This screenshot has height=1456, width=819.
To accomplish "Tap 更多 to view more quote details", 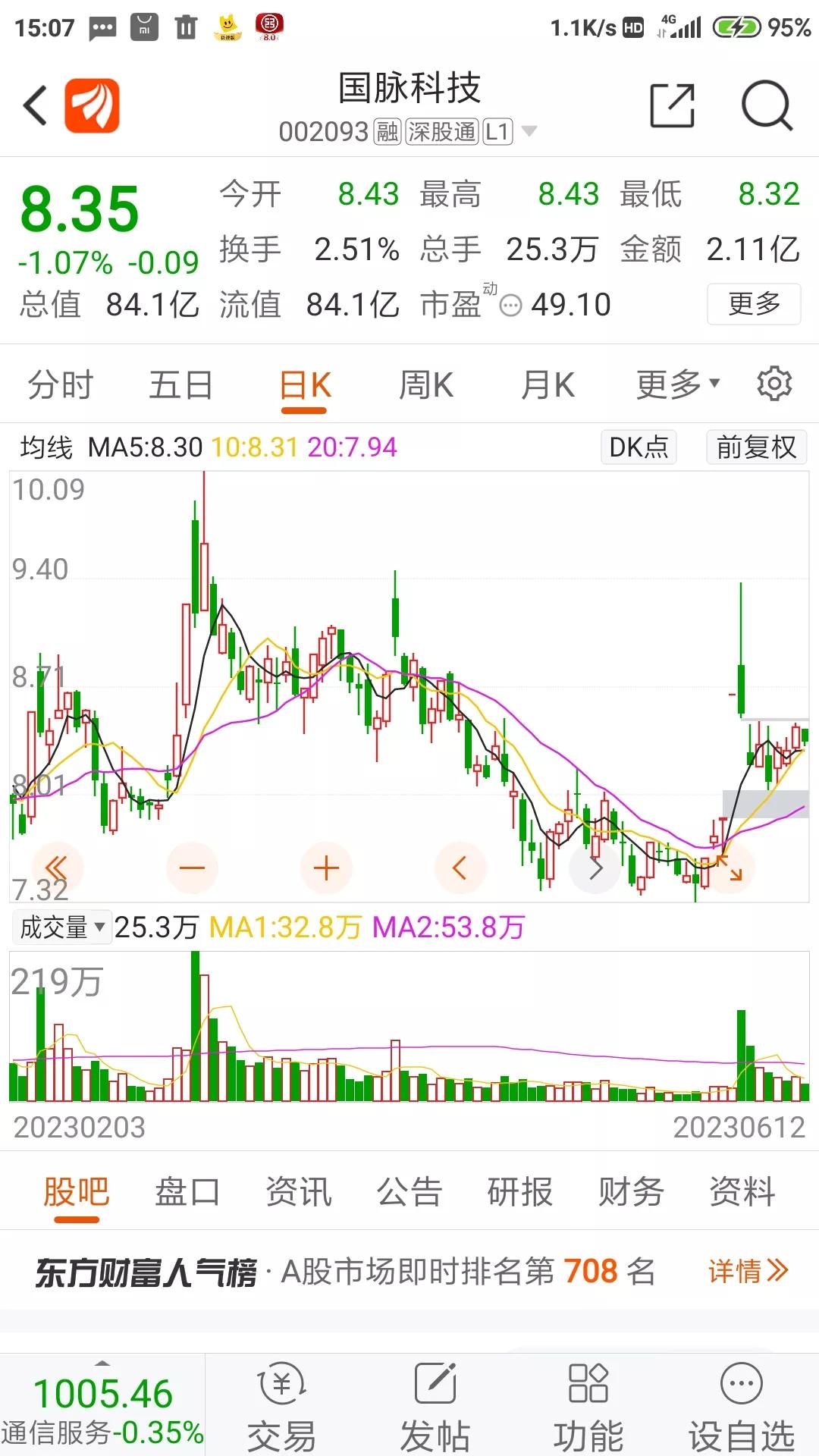I will (753, 303).
